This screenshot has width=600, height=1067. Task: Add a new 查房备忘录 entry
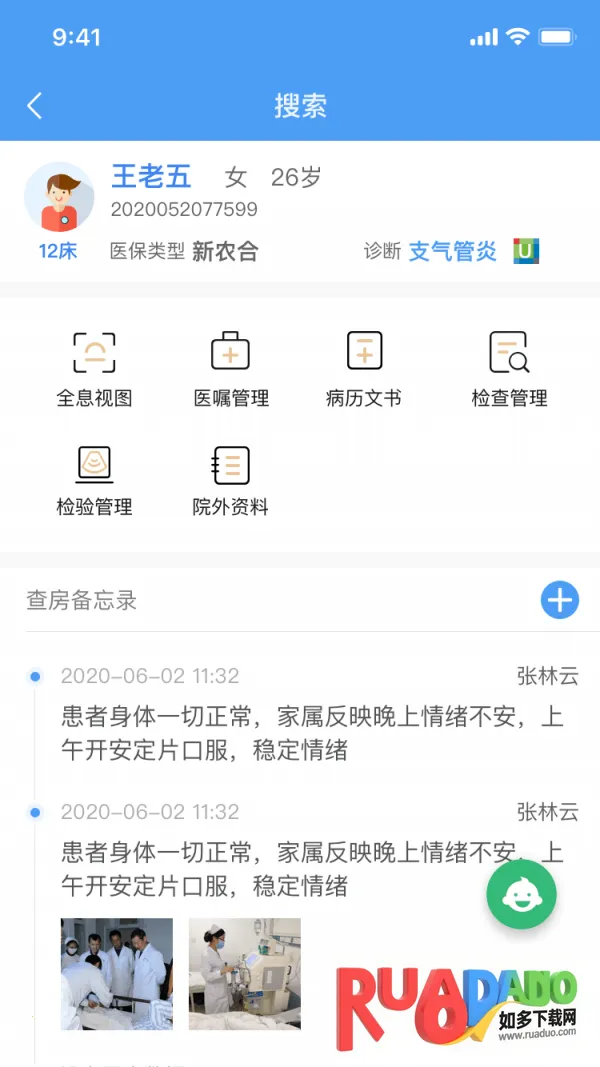560,600
